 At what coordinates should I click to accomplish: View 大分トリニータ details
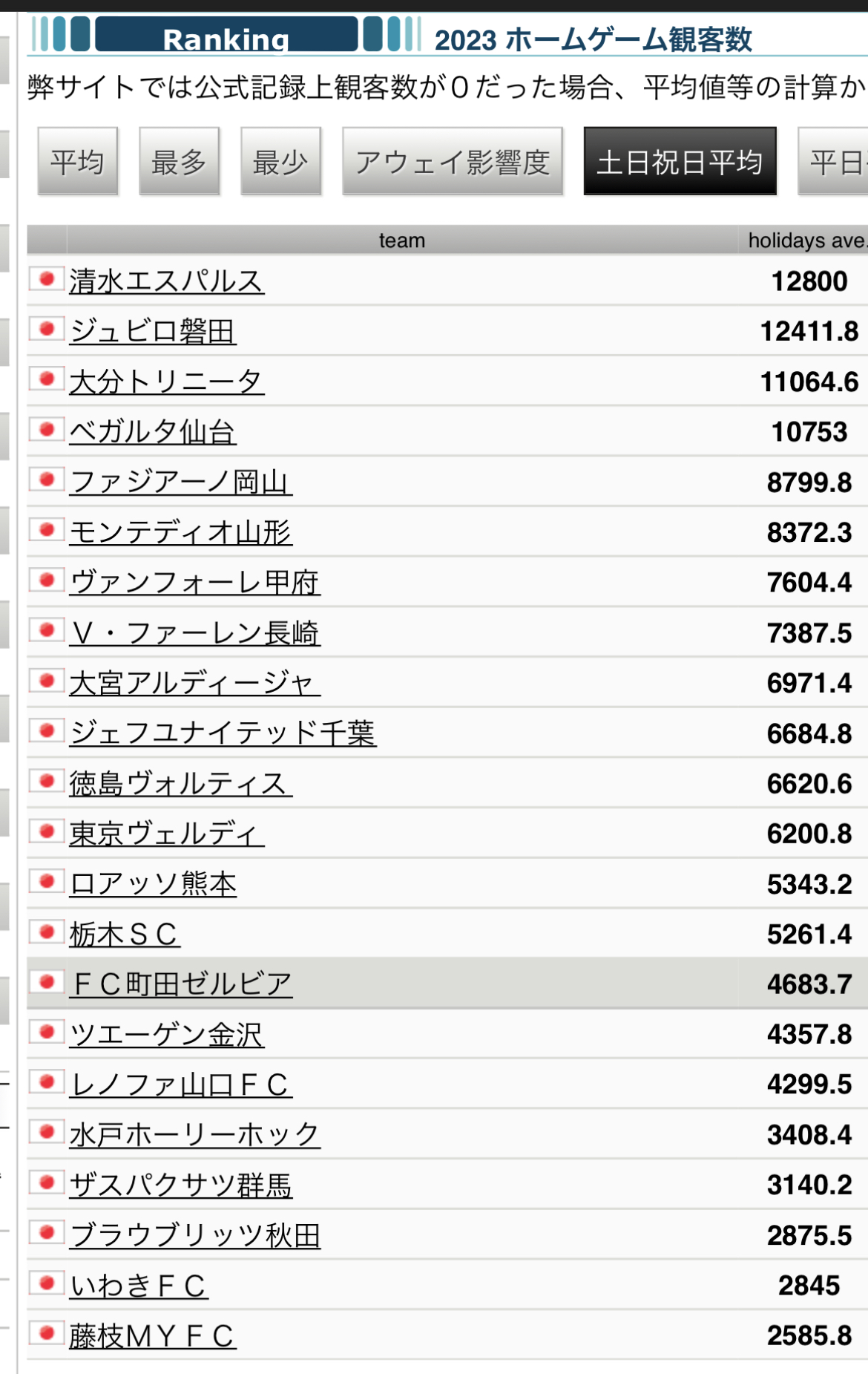coord(166,382)
